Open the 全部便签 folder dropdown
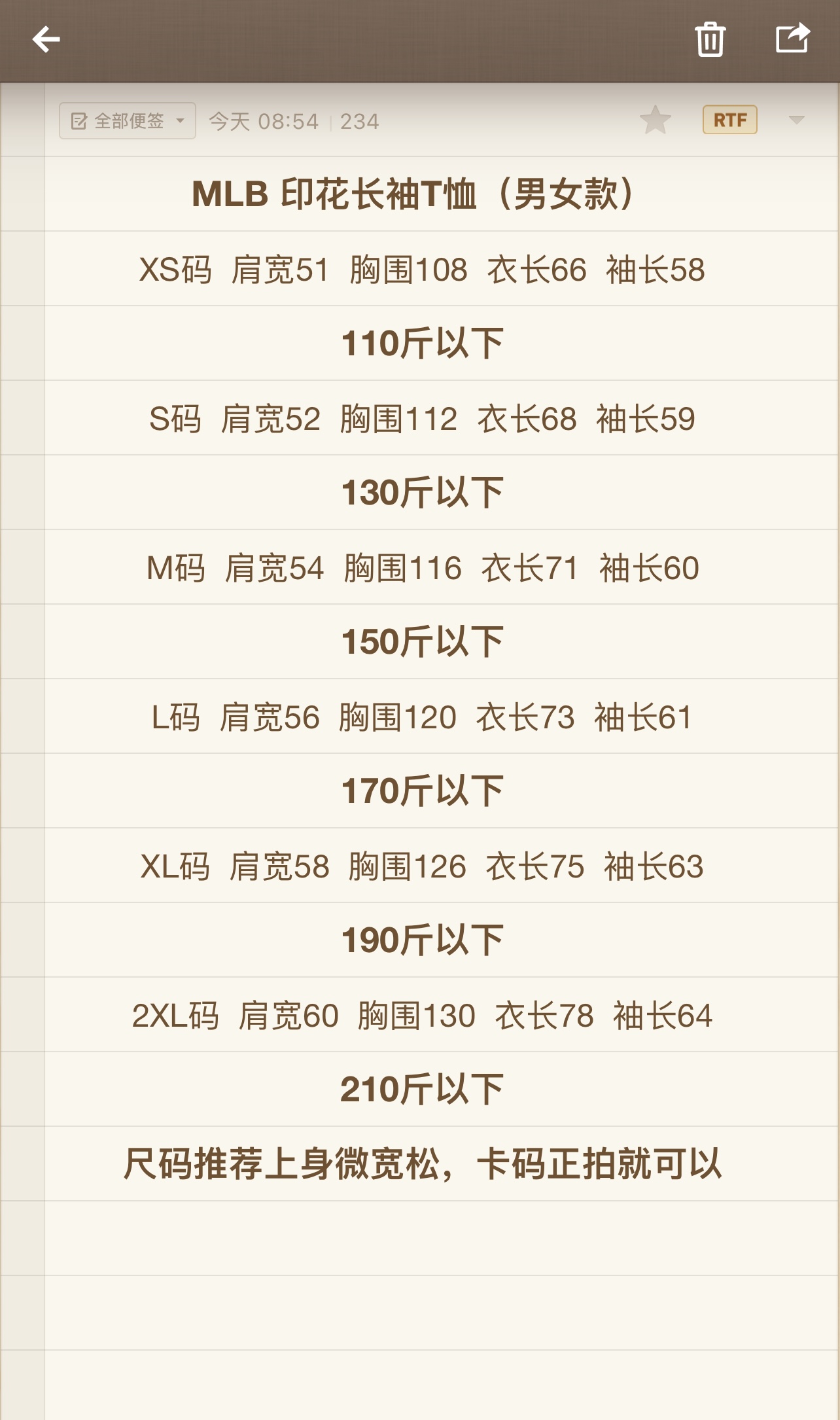 [x=128, y=121]
